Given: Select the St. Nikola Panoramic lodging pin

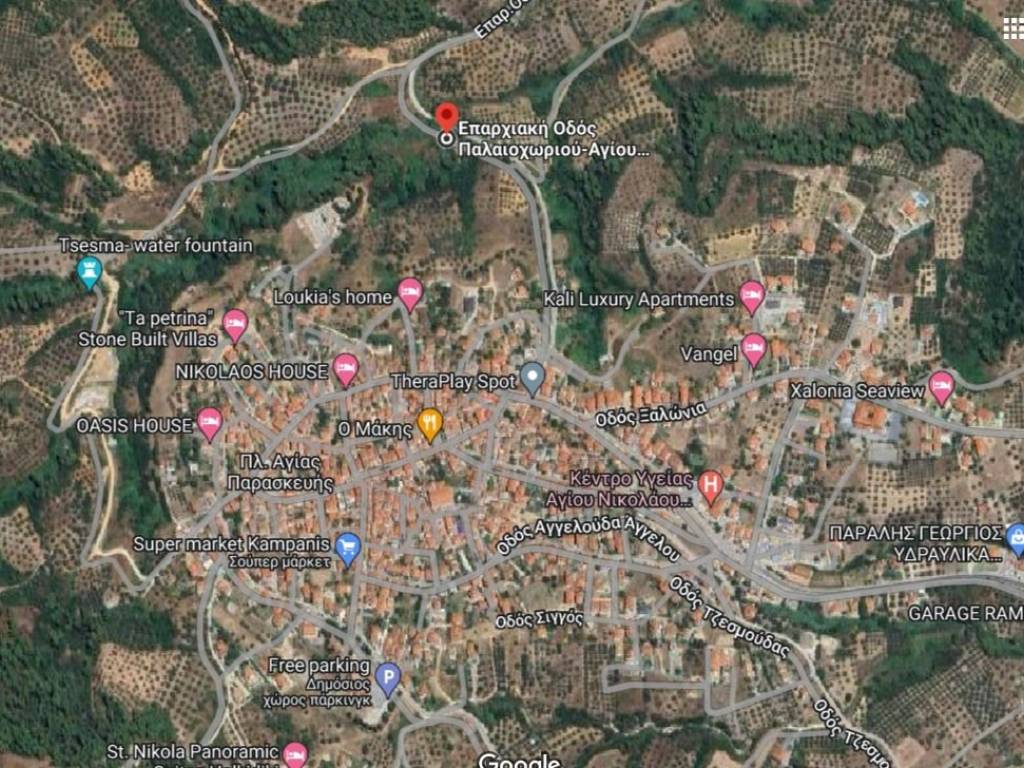Looking at the screenshot, I should point(294,753).
